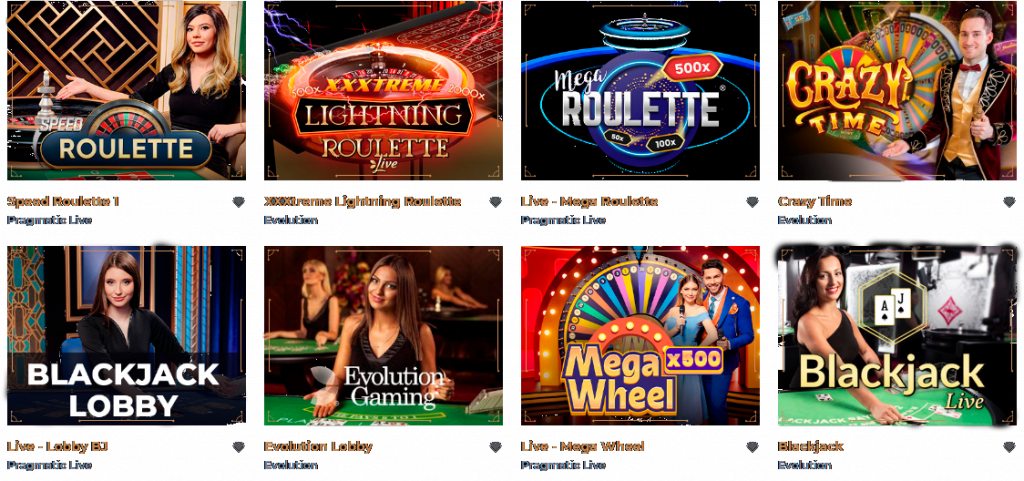Favorite XXXtreme Lightning Roulette with the heart

495,202
